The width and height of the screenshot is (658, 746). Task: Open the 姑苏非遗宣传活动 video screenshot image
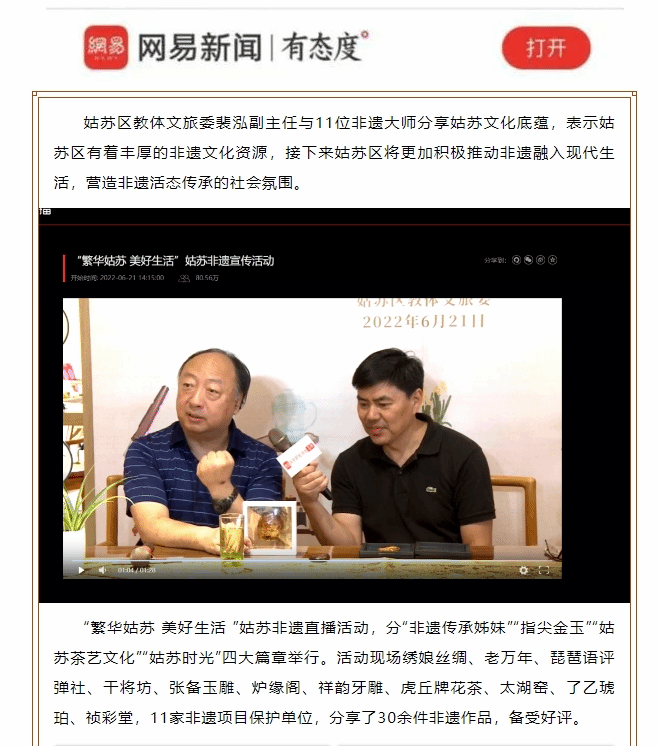click(334, 405)
